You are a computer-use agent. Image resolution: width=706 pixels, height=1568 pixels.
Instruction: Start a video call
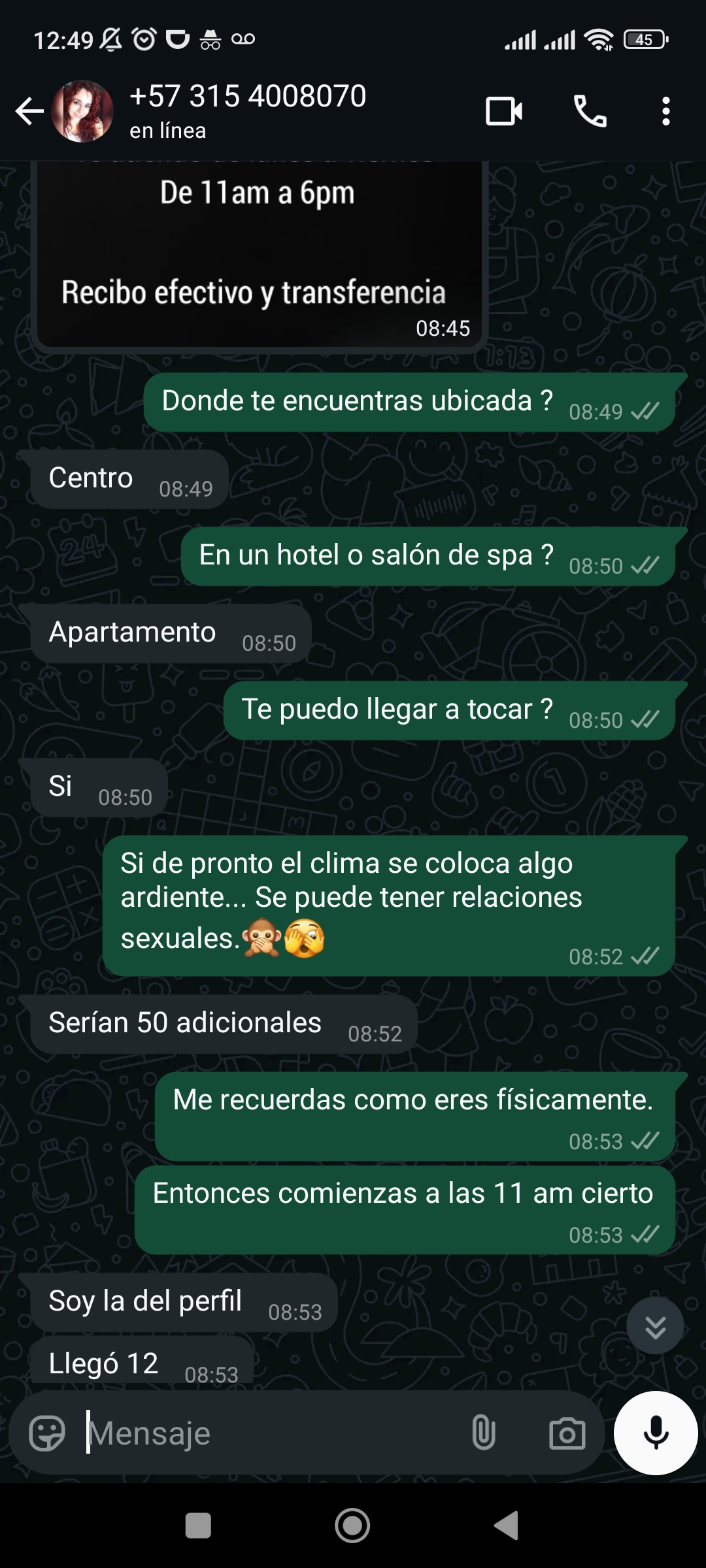coord(504,111)
